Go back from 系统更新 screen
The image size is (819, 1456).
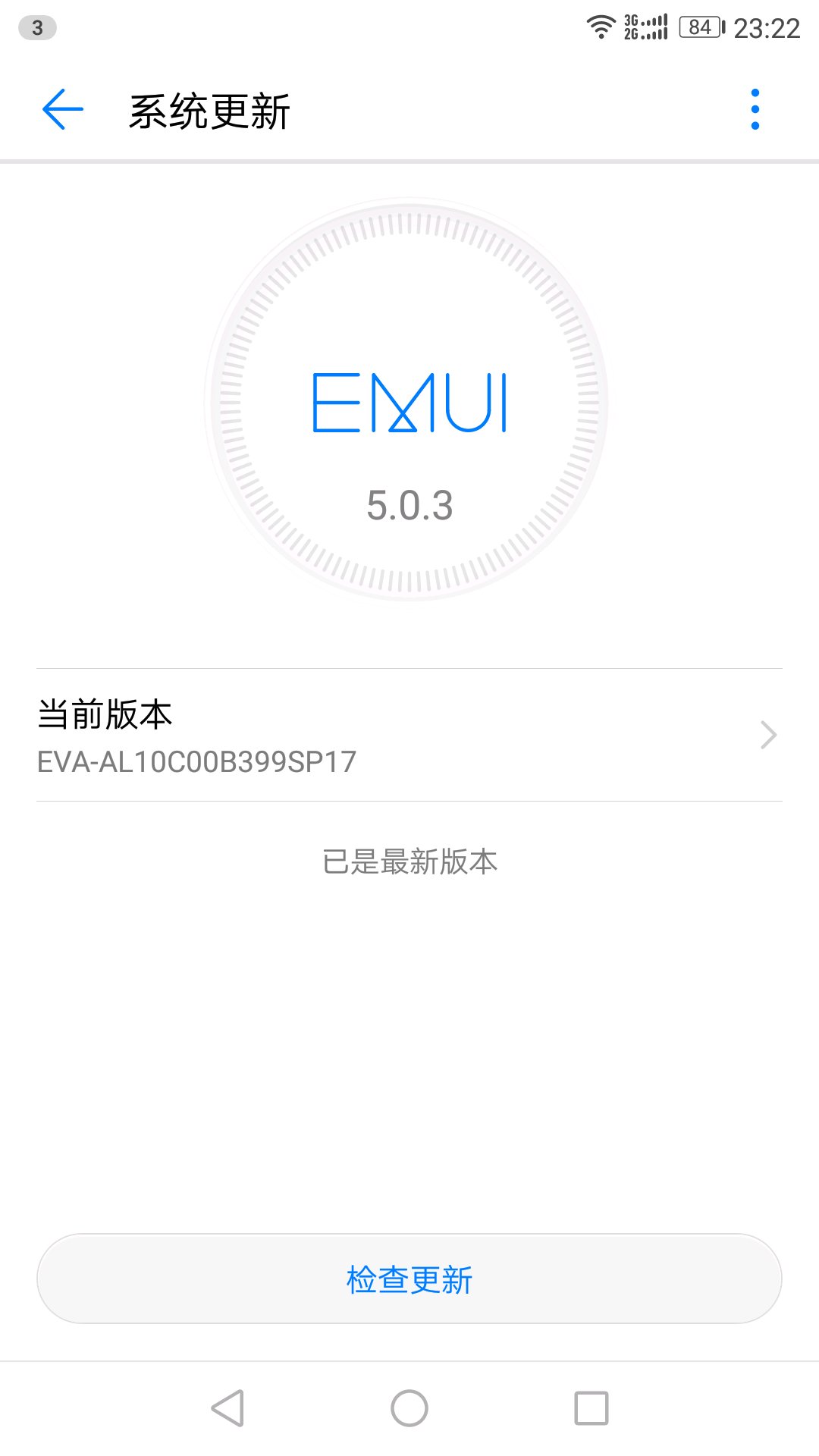pos(62,110)
